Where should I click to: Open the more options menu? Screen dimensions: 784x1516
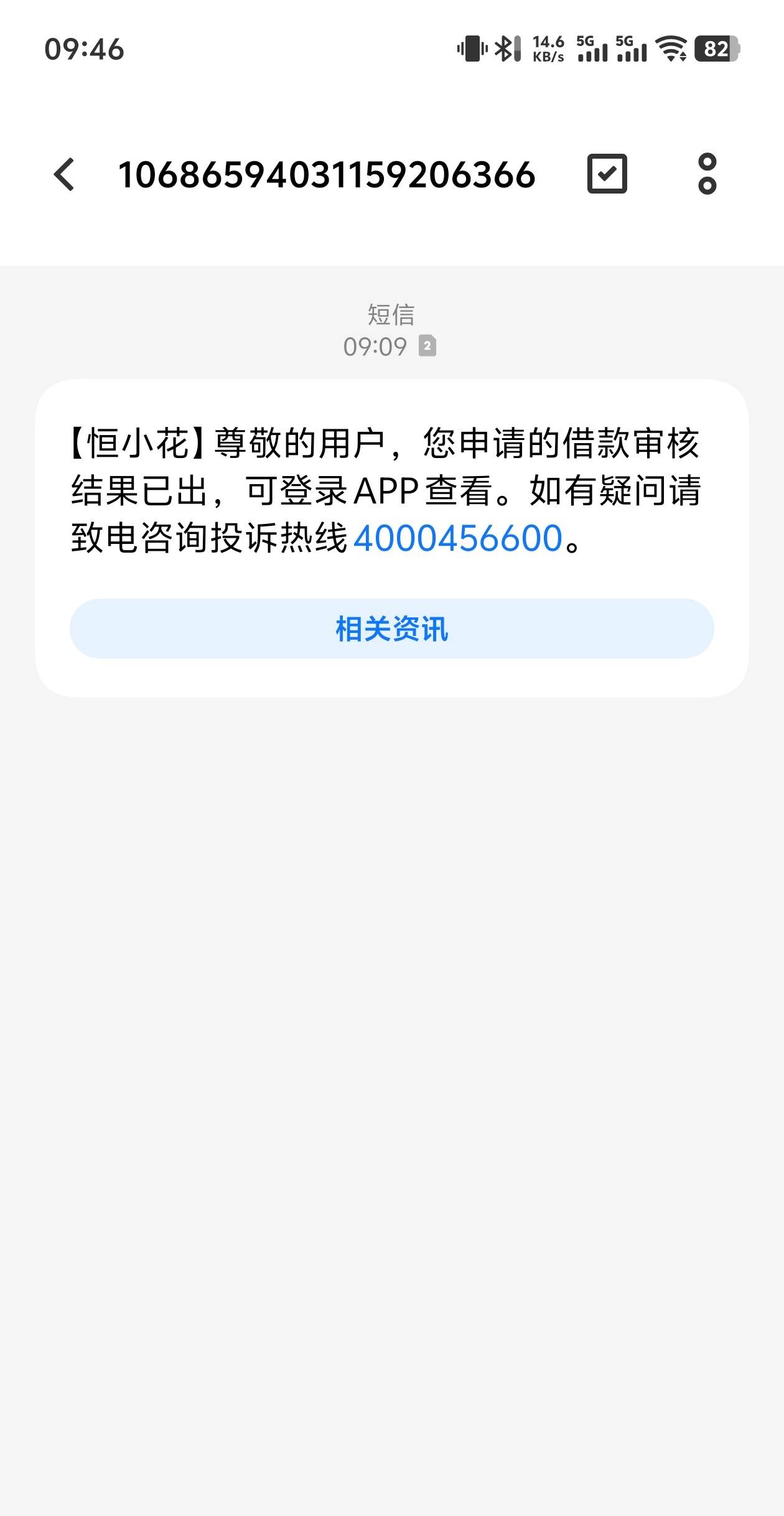(x=707, y=174)
